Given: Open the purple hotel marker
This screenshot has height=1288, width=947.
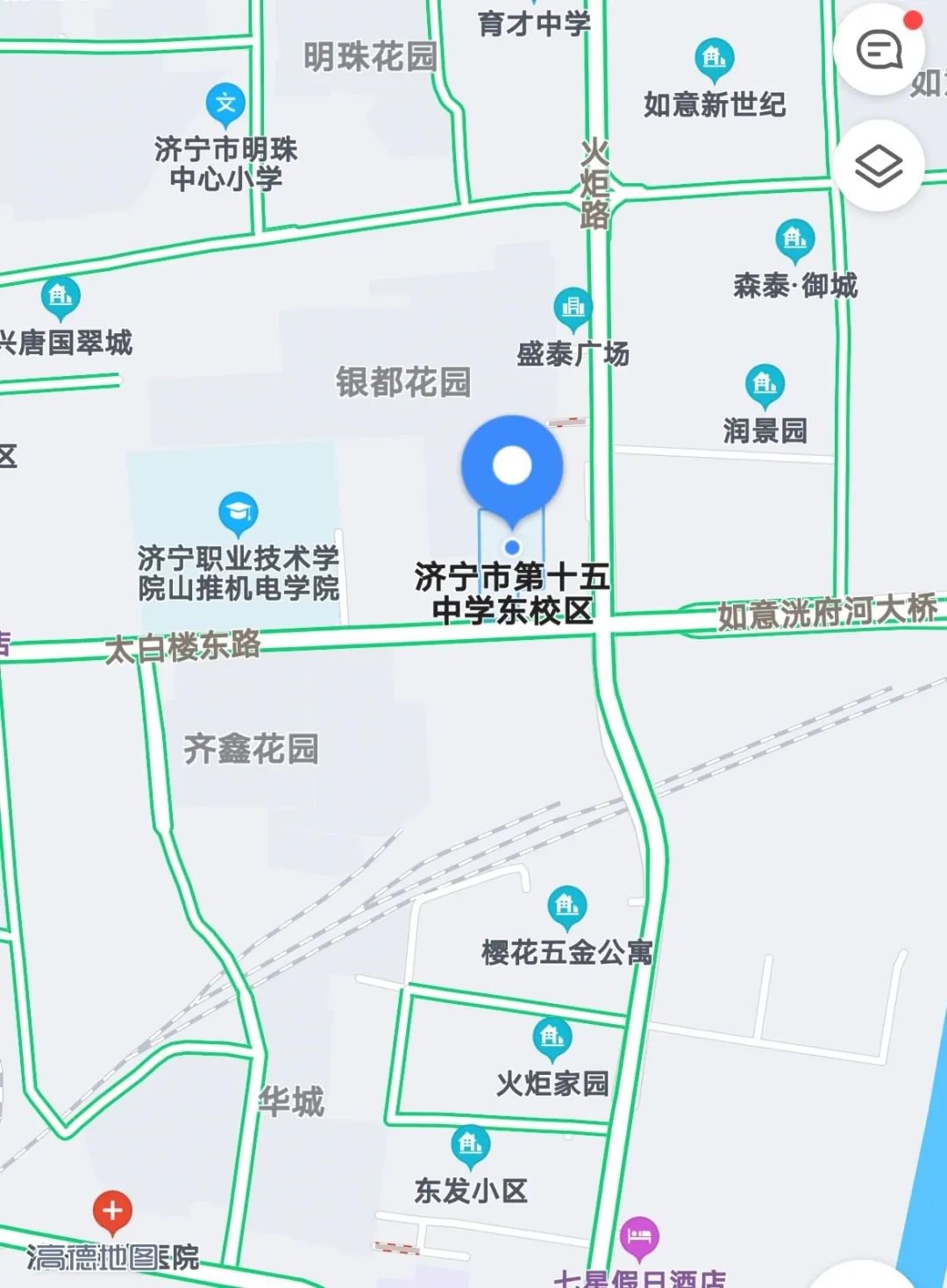Looking at the screenshot, I should pyautogui.click(x=639, y=1237).
